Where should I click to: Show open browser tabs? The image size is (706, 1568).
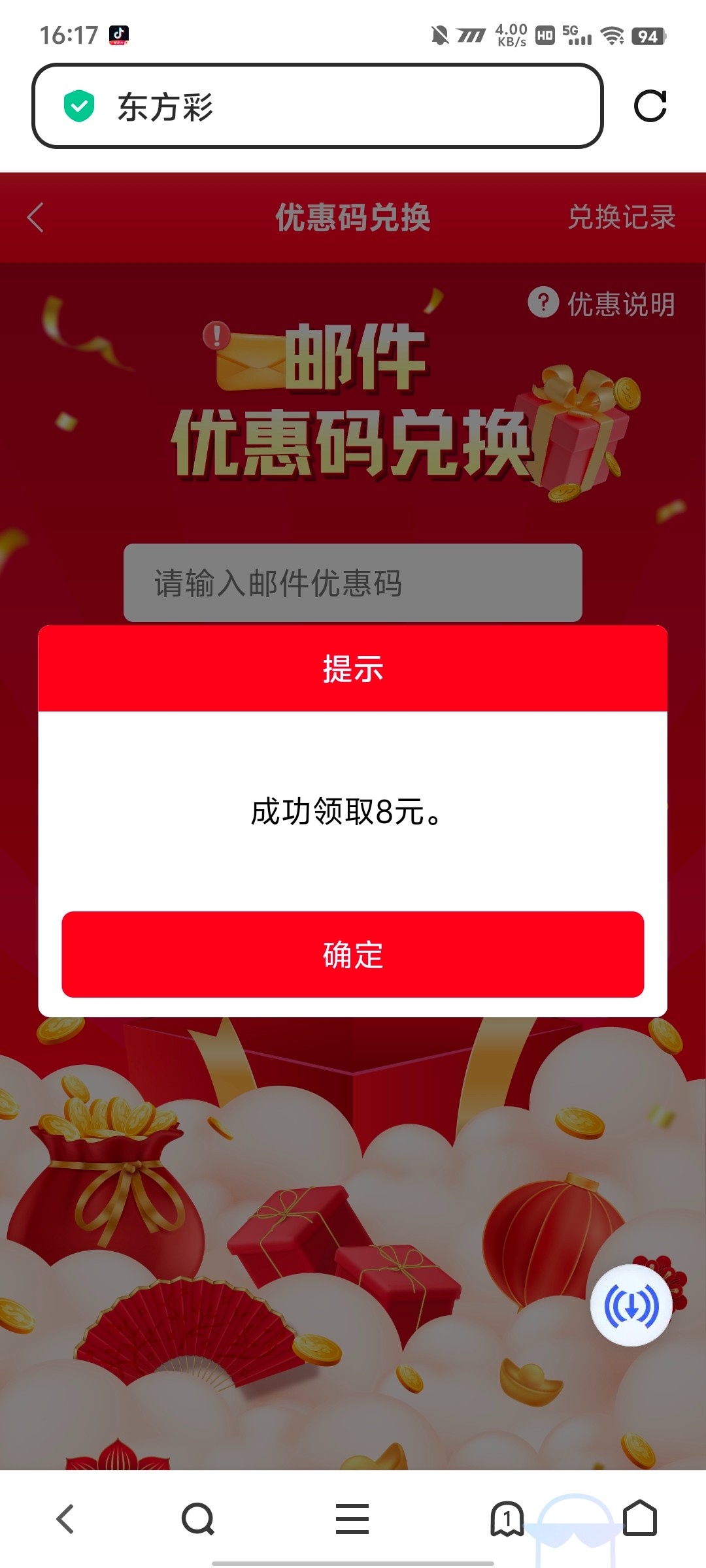tap(507, 1519)
